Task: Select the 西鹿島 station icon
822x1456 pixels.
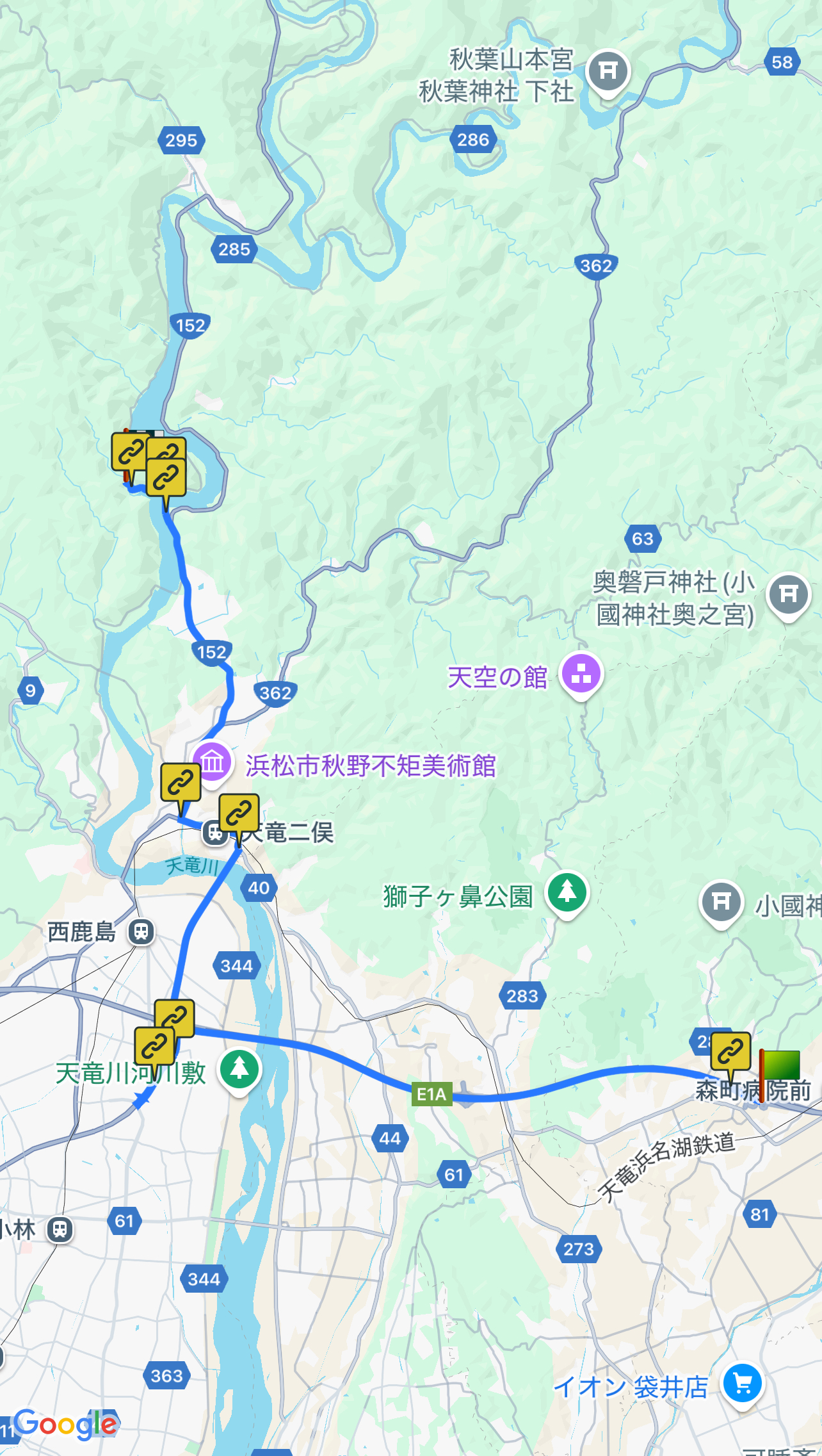Action: point(141,931)
